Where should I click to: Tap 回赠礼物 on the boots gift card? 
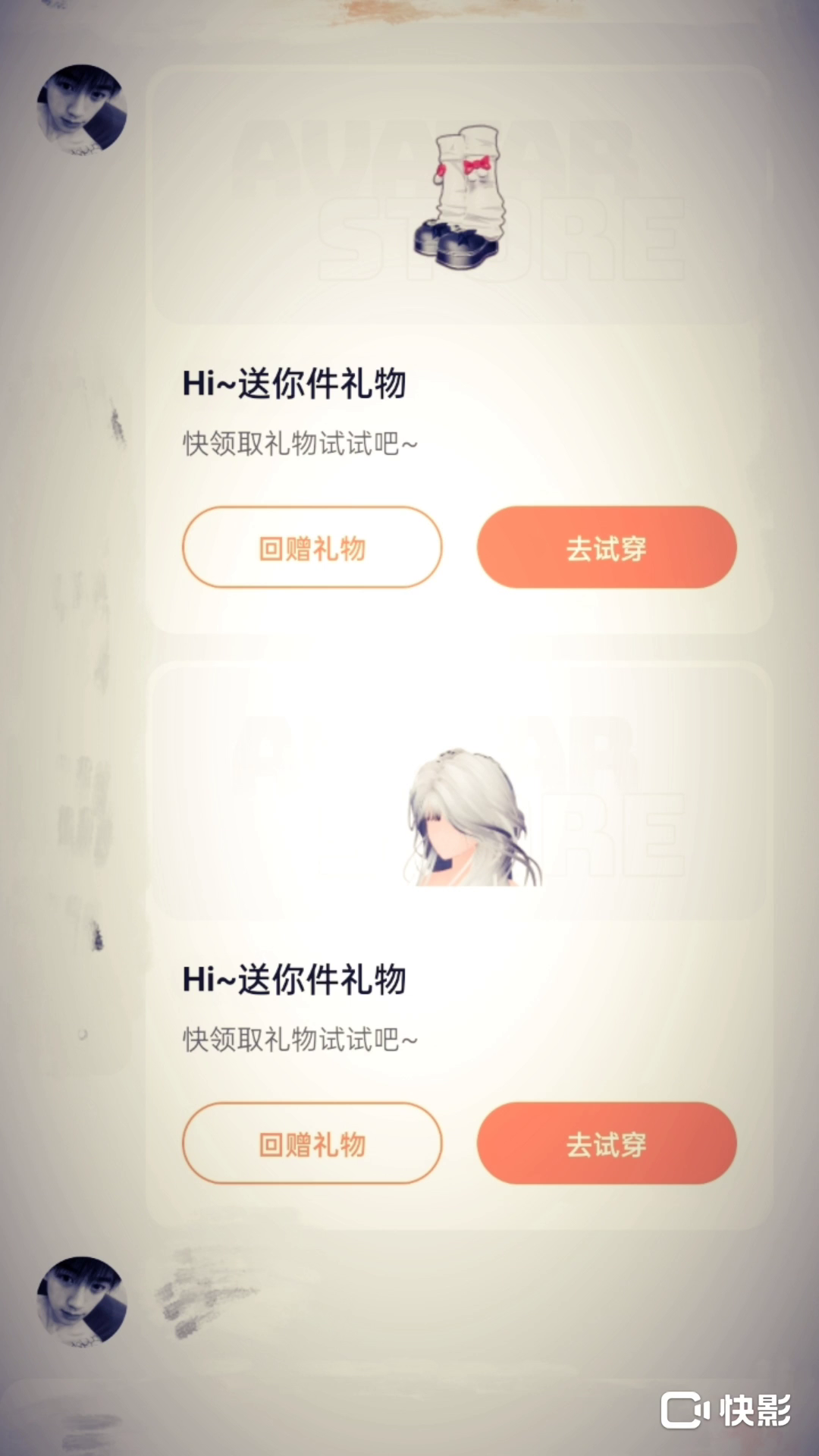tap(312, 548)
